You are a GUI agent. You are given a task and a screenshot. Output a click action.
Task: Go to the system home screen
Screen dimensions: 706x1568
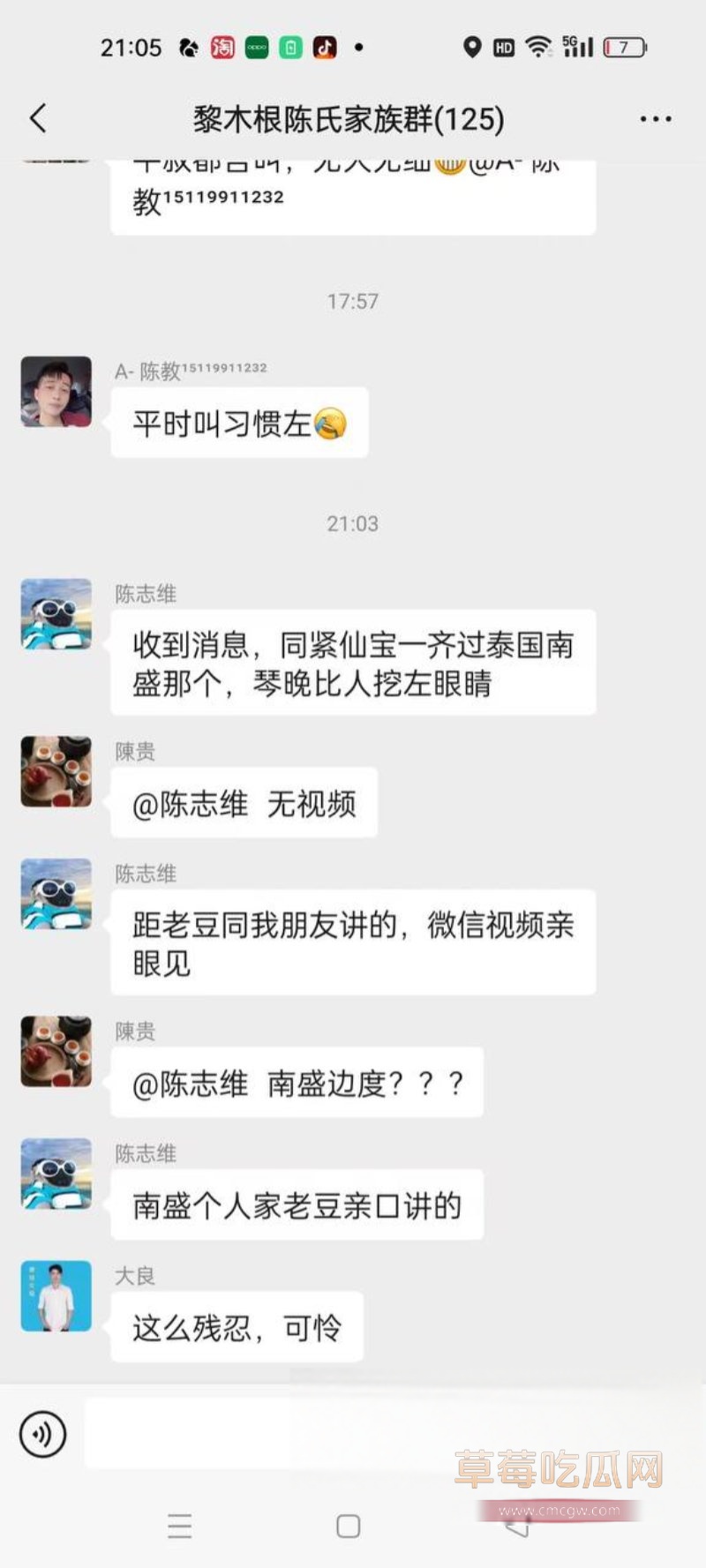click(349, 1526)
